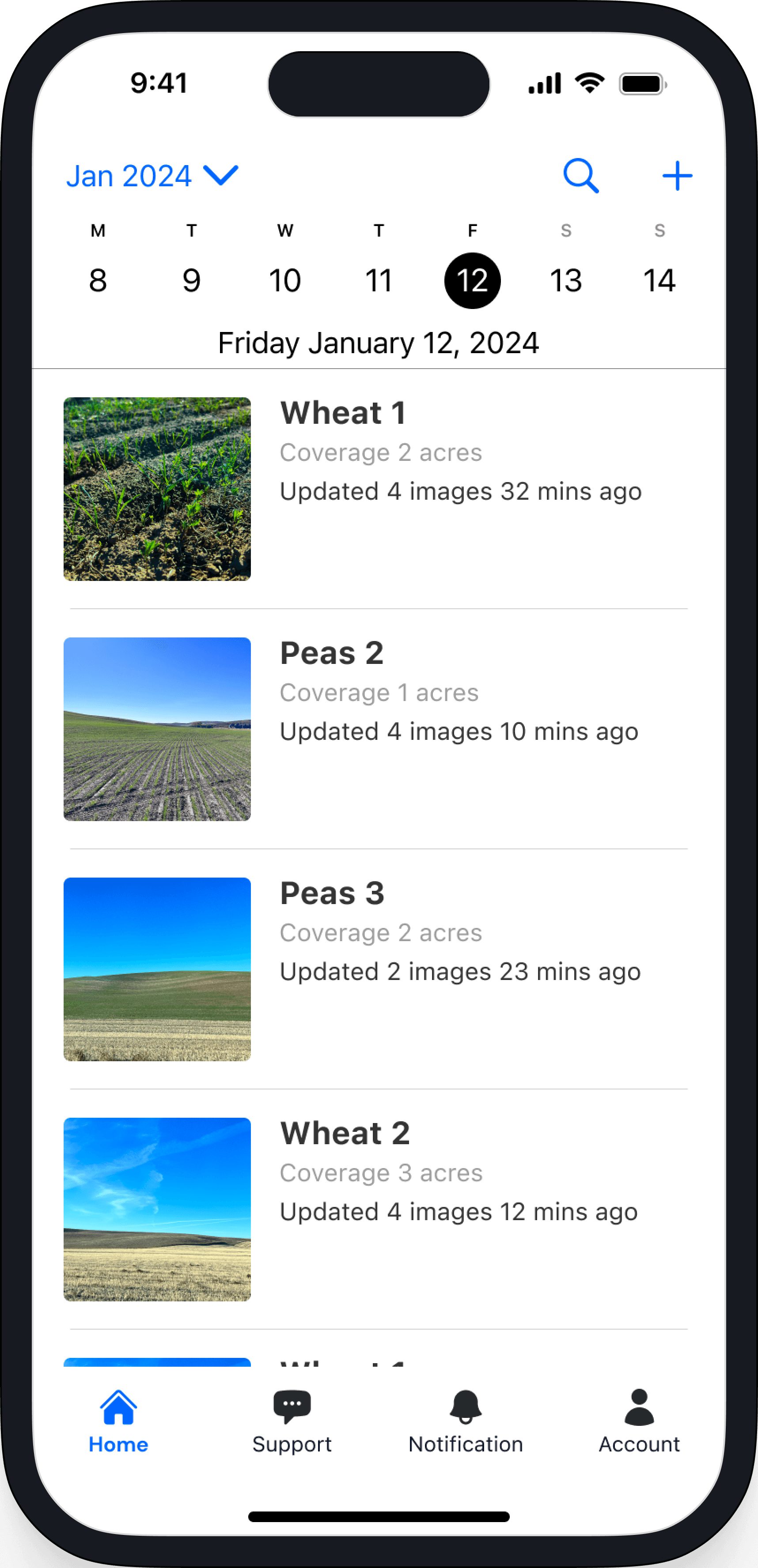
Task: Jump to Sunday the 14th
Action: coord(659,281)
